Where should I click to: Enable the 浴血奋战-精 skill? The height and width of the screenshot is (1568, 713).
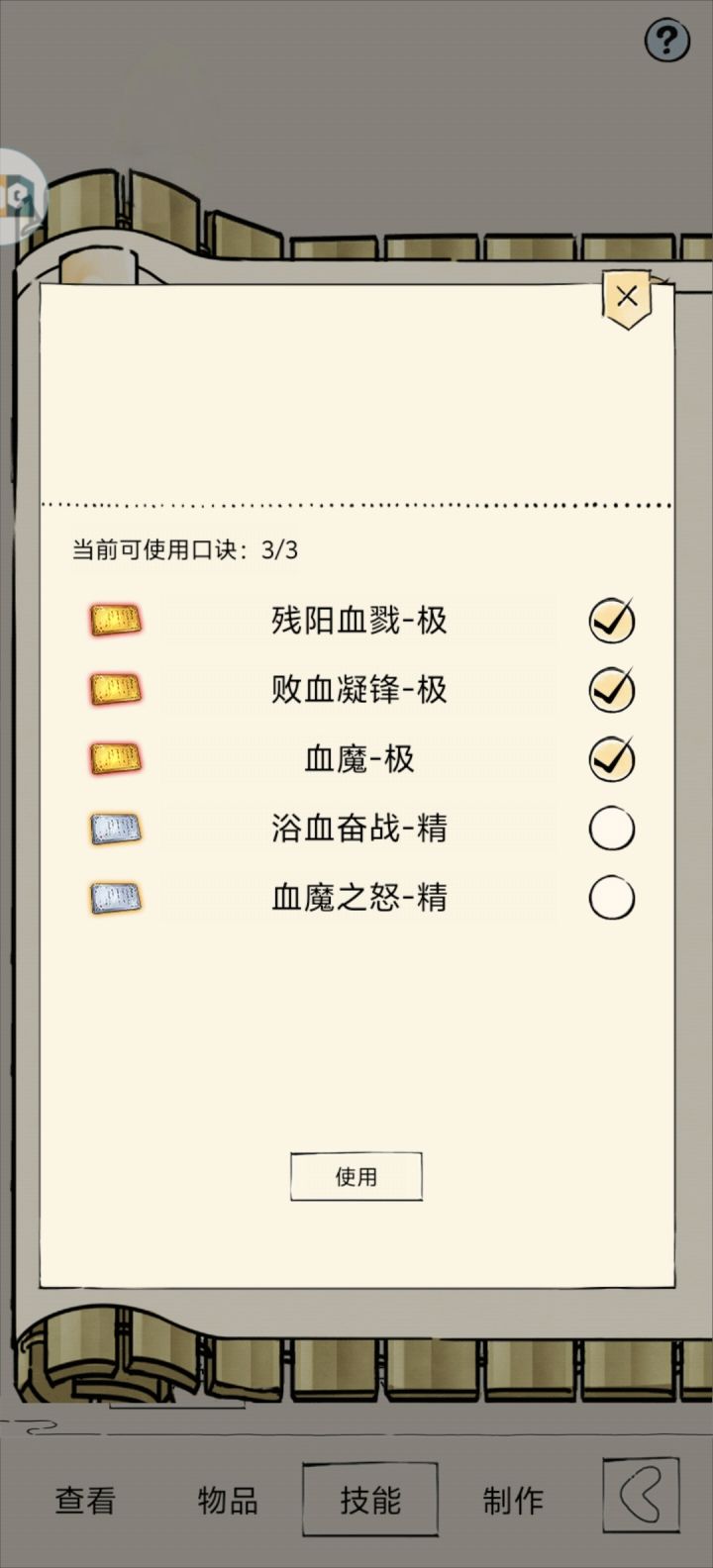point(610,828)
